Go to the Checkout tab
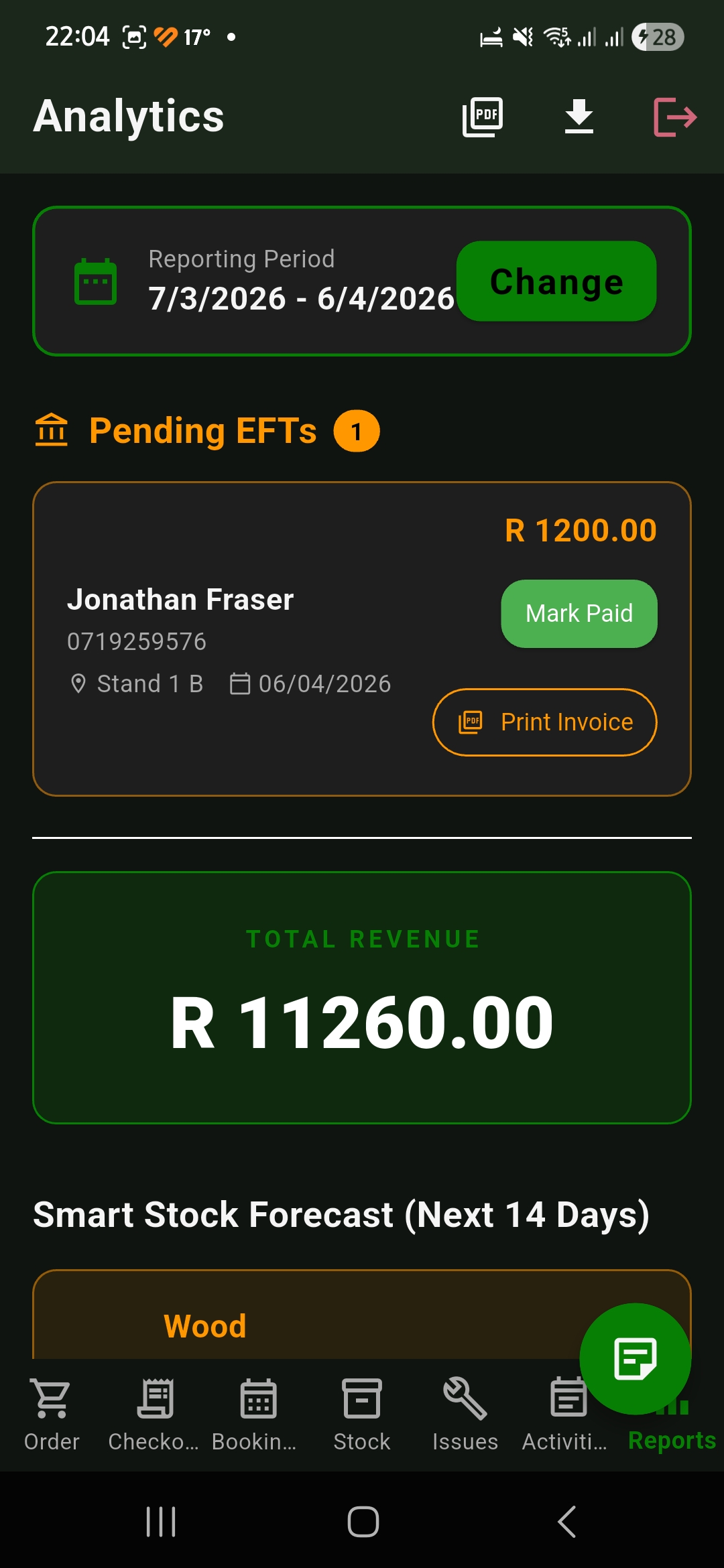The height and width of the screenshot is (1568, 724). (x=154, y=1414)
